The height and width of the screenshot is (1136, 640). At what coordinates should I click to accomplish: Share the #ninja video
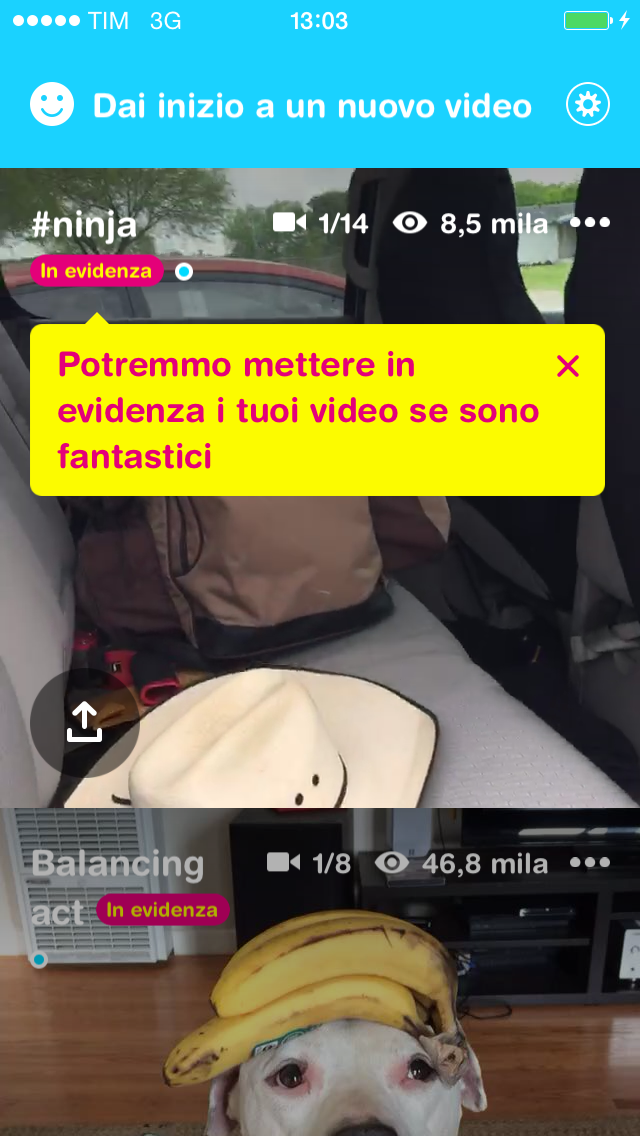pyautogui.click(x=84, y=722)
